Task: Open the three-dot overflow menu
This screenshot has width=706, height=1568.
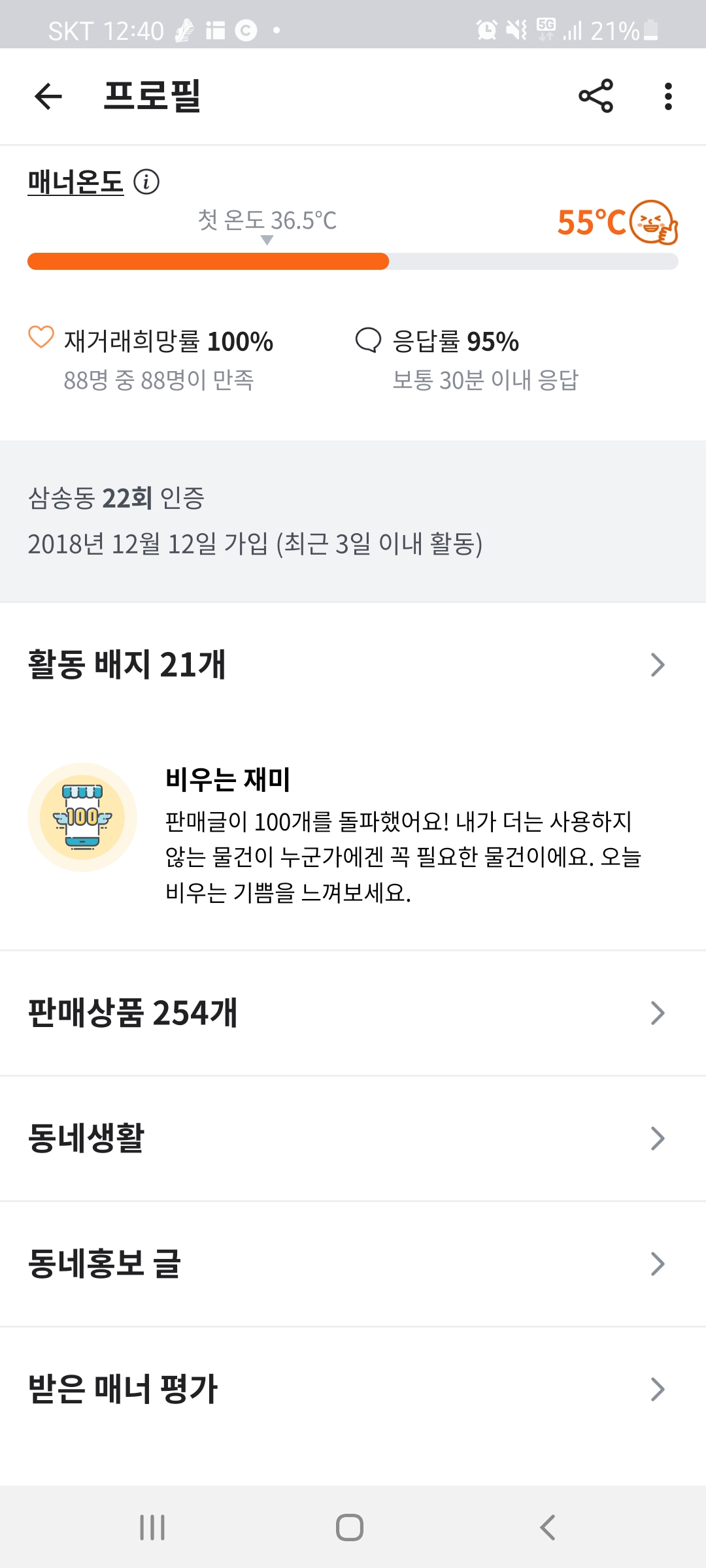Action: (x=667, y=97)
